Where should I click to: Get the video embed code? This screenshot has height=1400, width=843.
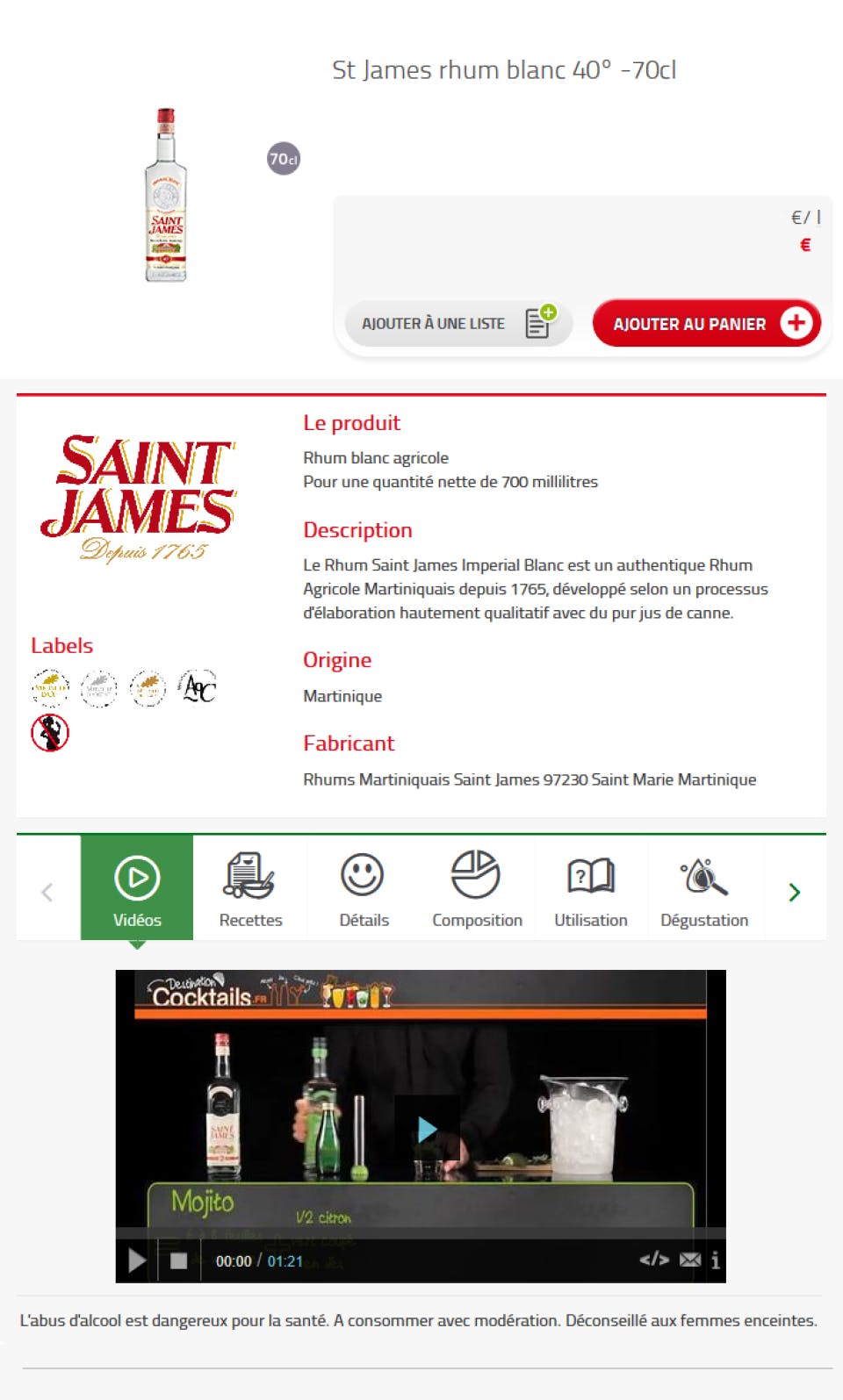(654, 1260)
